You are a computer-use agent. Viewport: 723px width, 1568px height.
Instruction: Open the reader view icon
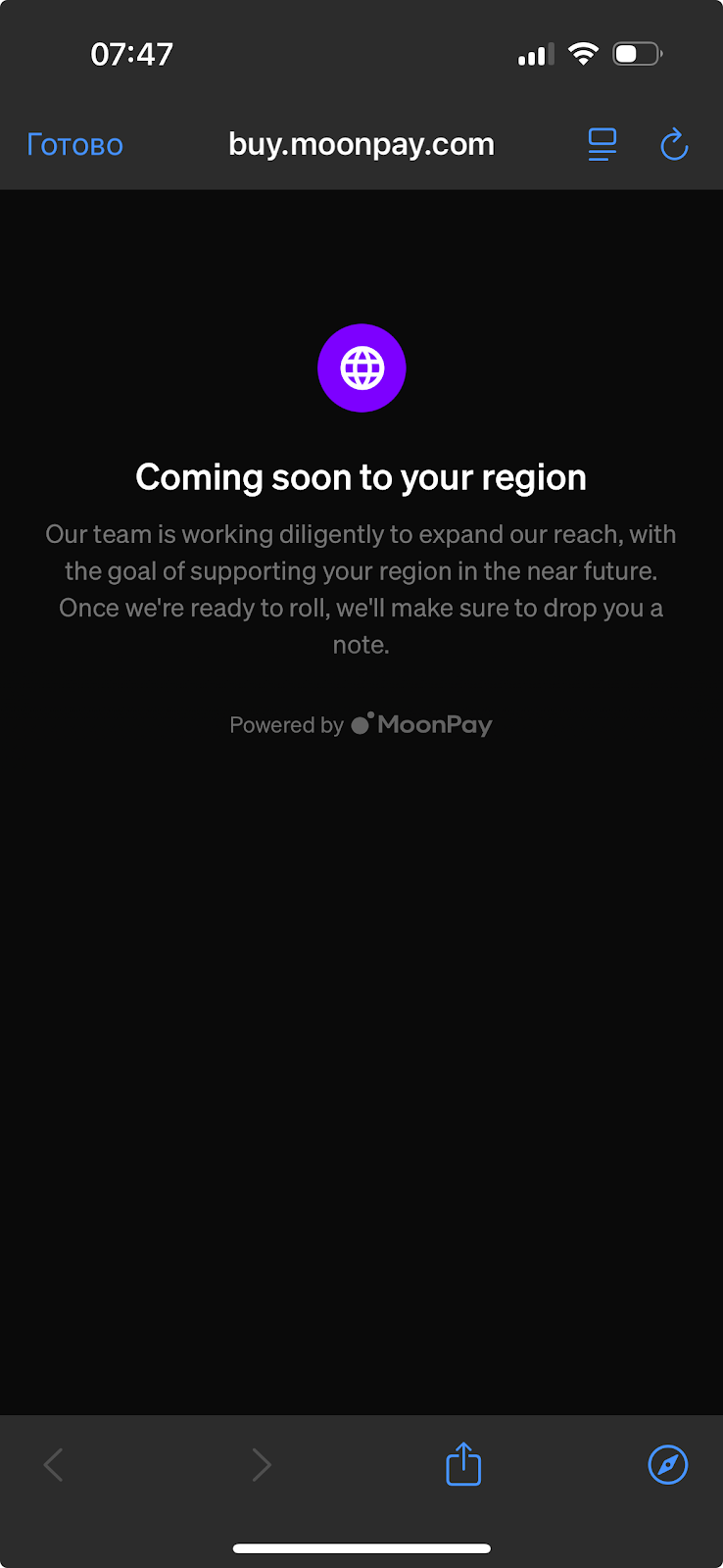(602, 145)
